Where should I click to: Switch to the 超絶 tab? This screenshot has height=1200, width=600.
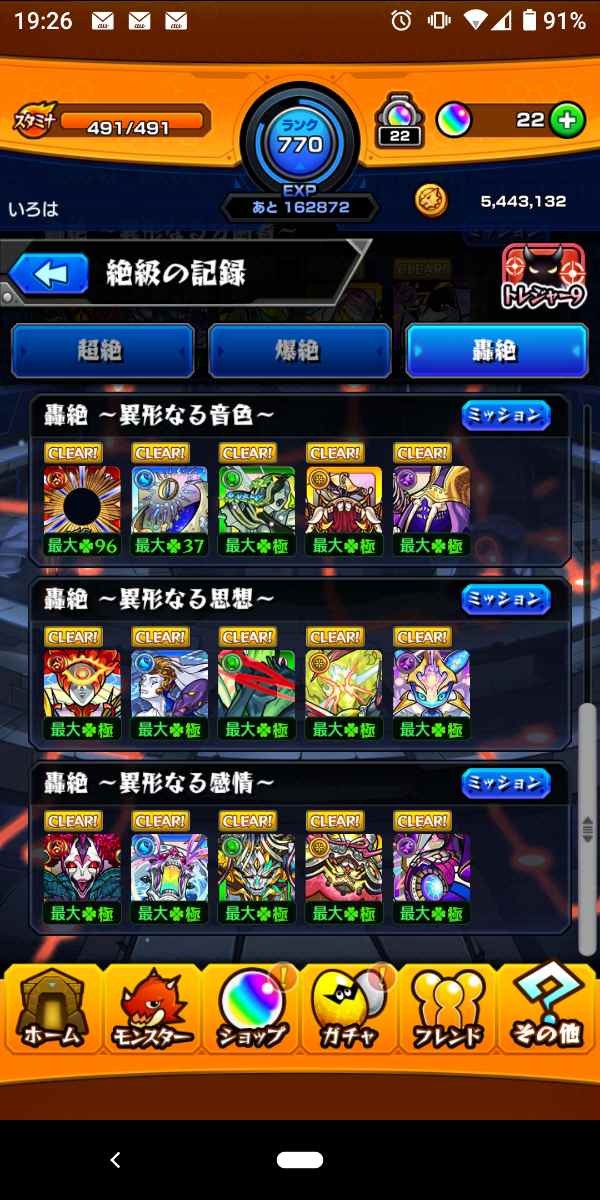coord(101,350)
